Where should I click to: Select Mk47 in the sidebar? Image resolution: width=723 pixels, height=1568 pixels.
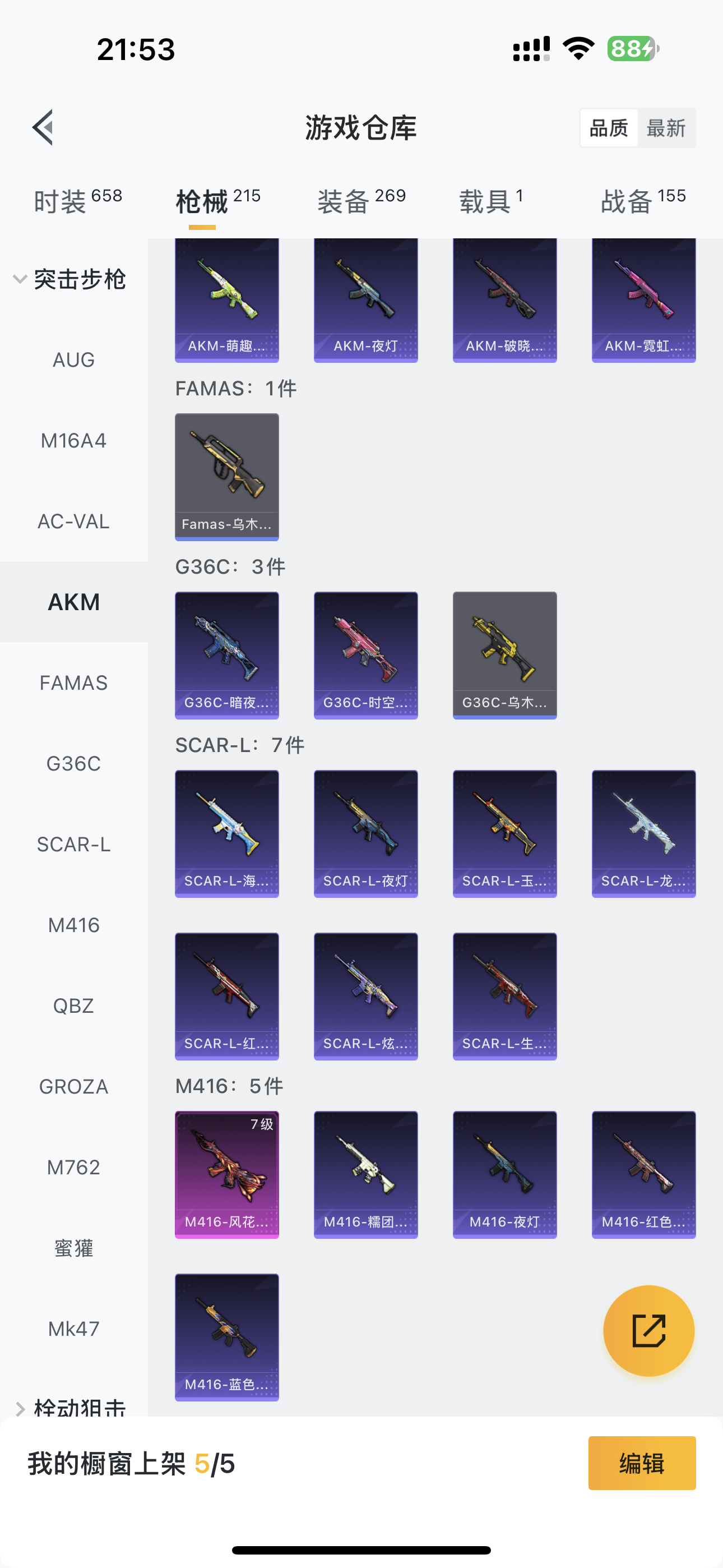pyautogui.click(x=73, y=1328)
